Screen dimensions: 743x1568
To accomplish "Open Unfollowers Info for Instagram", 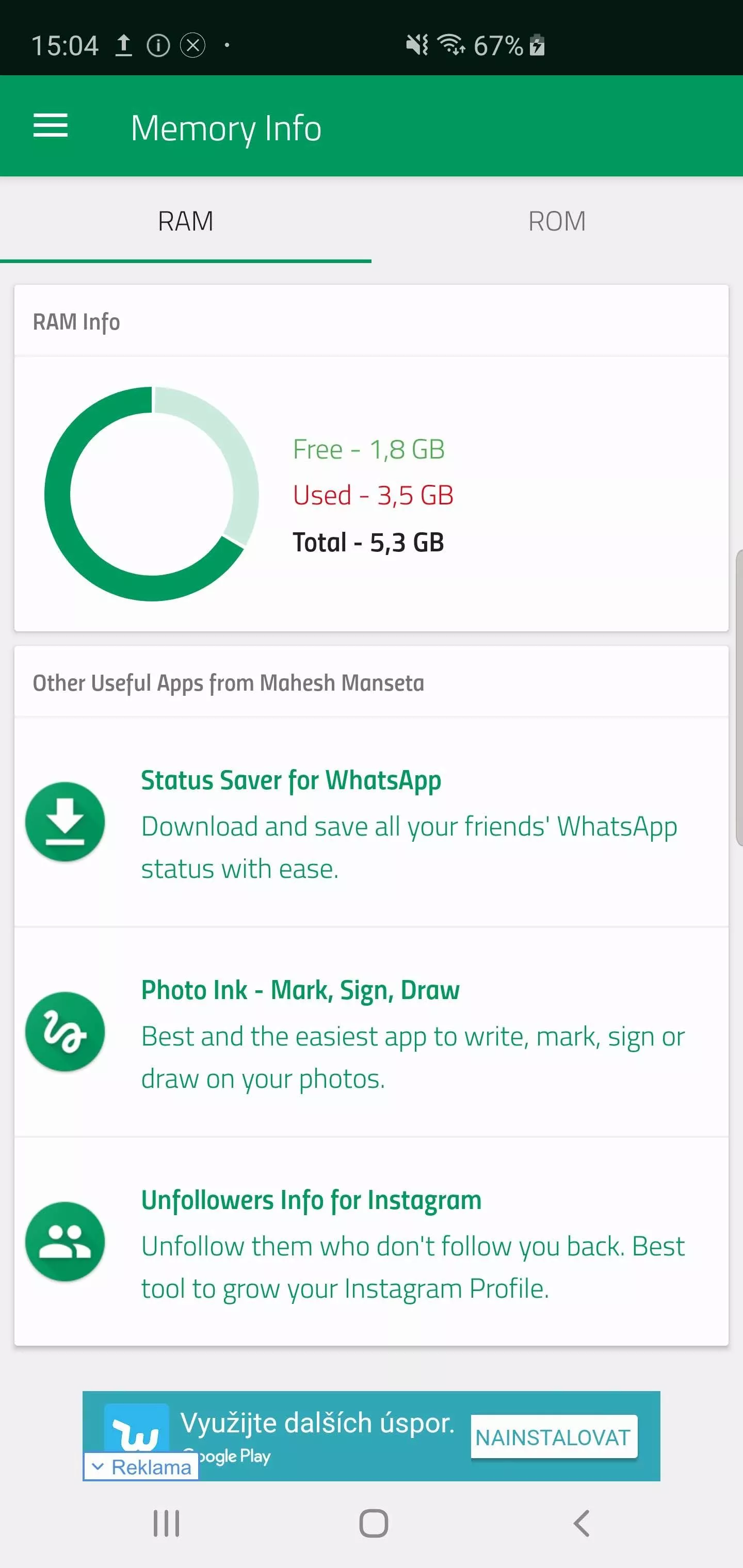I will pos(372,1242).
